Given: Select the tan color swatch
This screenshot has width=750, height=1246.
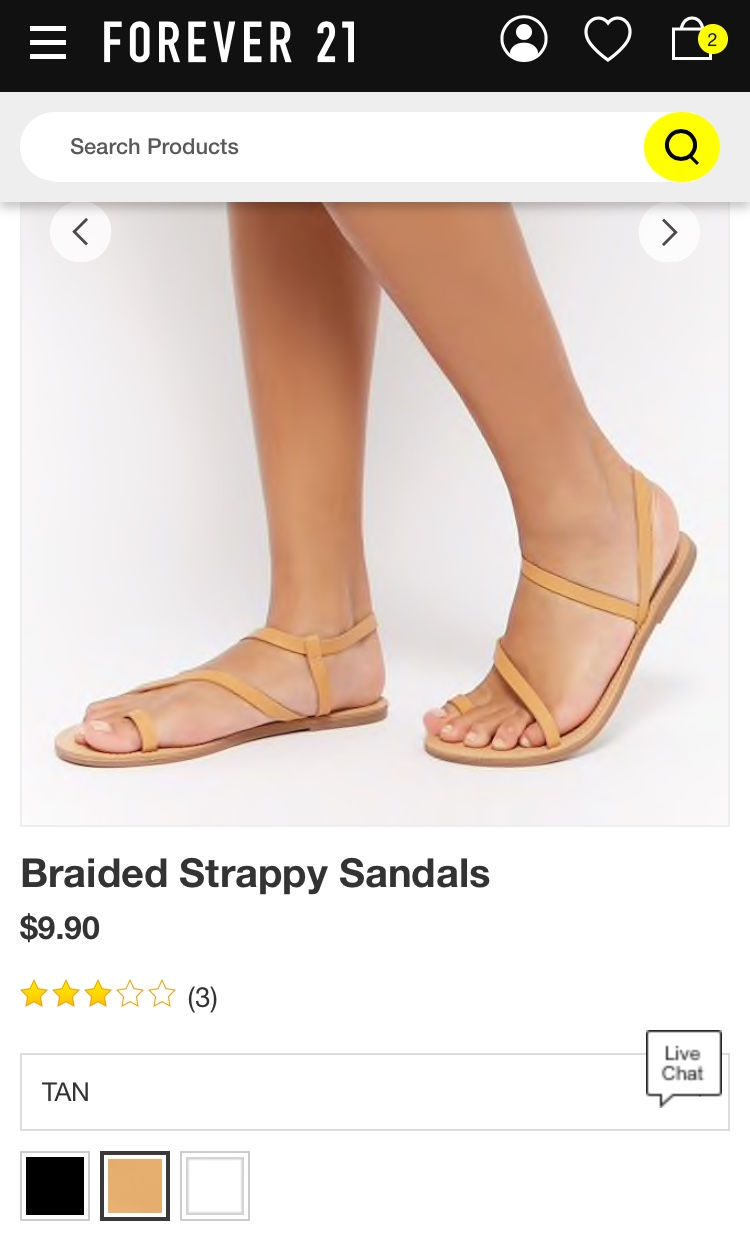Looking at the screenshot, I should pos(135,1186).
